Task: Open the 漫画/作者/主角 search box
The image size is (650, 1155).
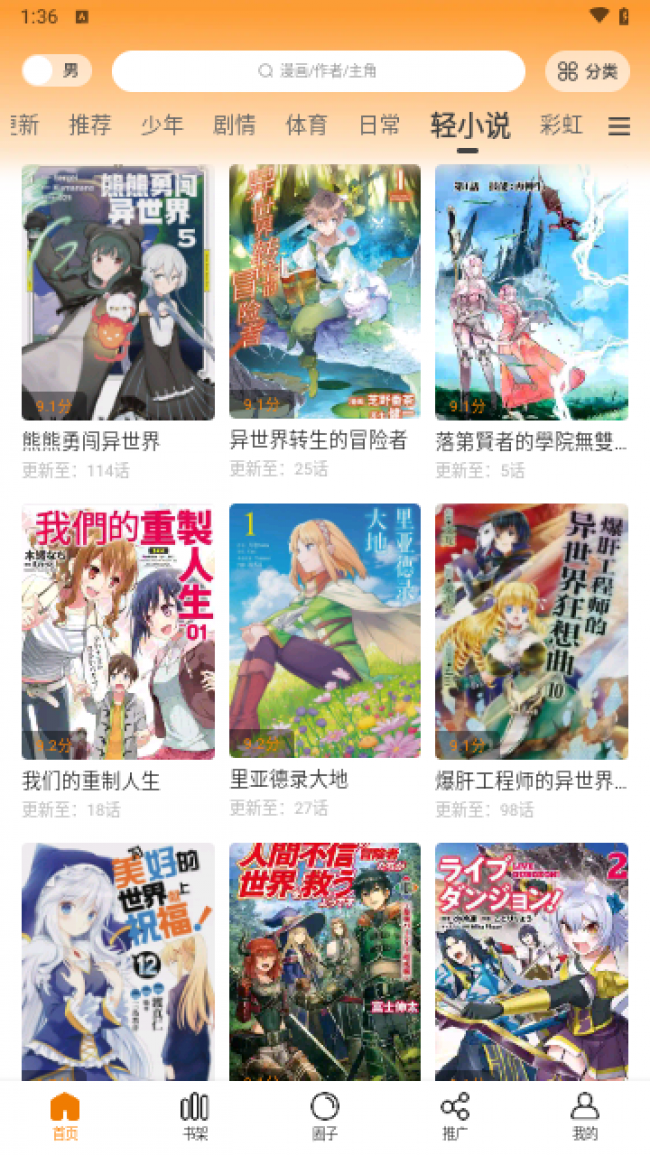Action: (318, 71)
